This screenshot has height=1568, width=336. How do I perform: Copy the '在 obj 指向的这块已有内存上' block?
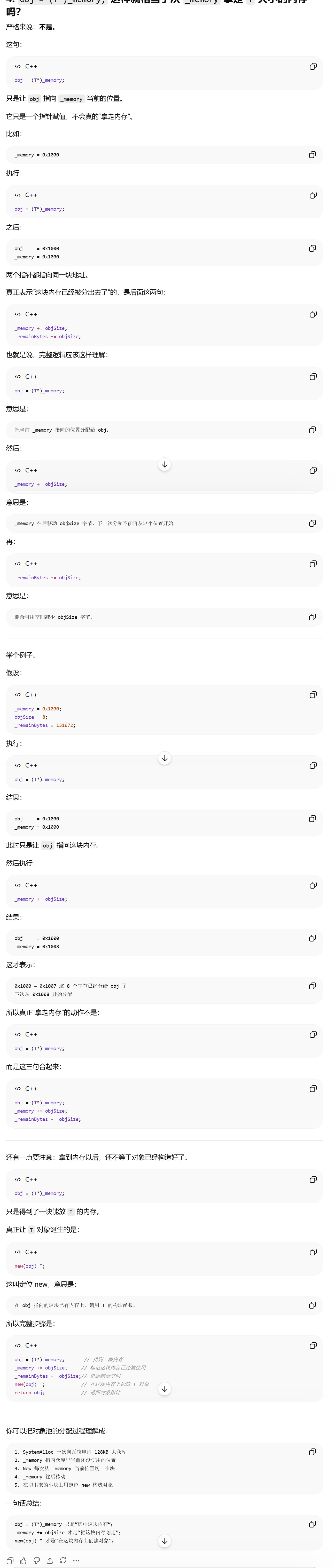(x=312, y=1305)
